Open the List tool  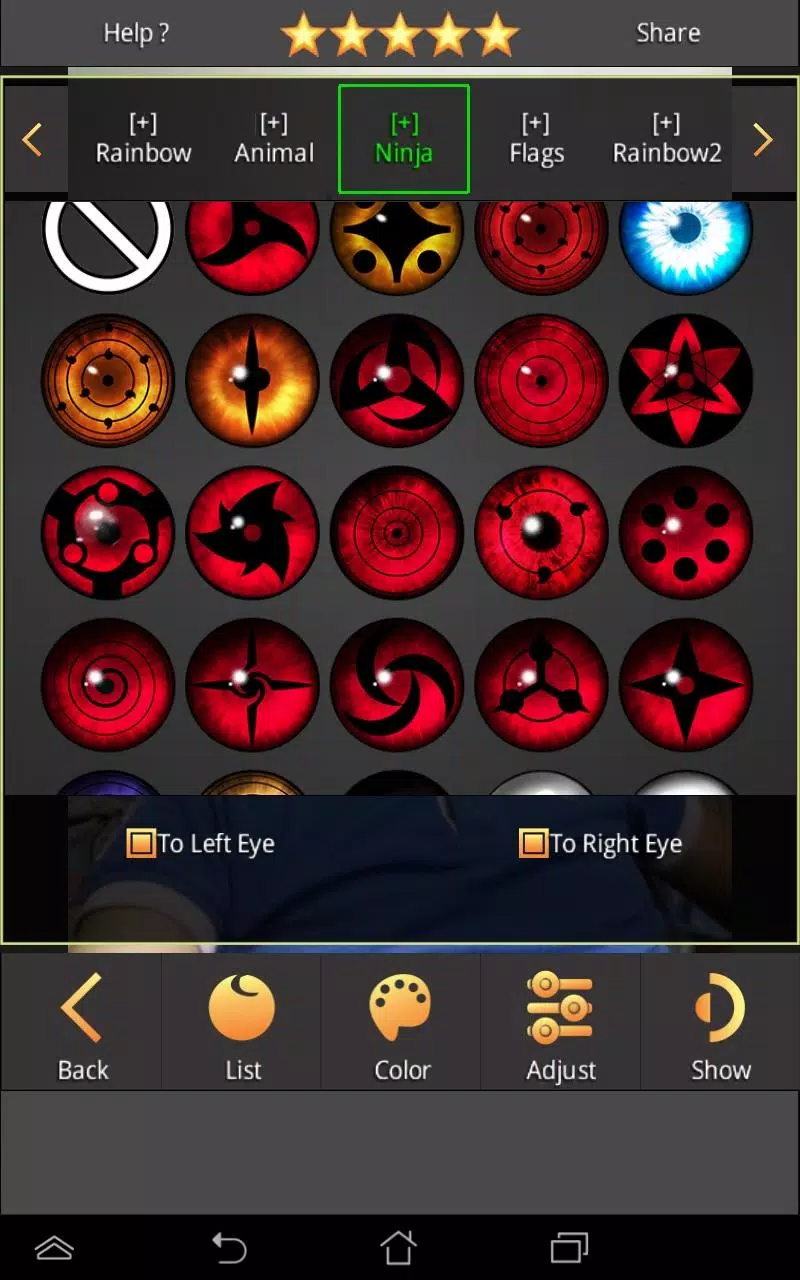[242, 1022]
